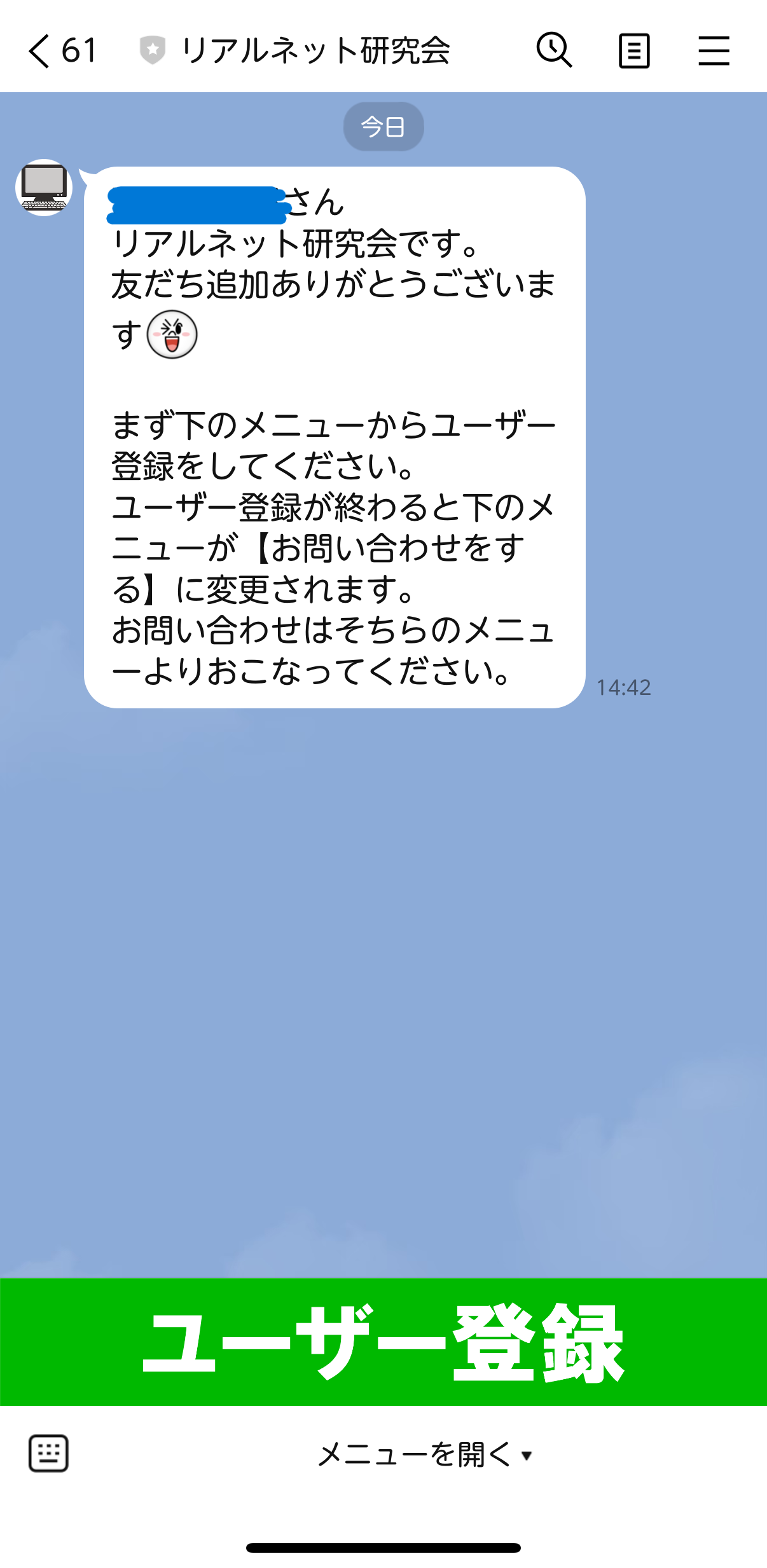Open the notes icon in header

tap(634, 51)
